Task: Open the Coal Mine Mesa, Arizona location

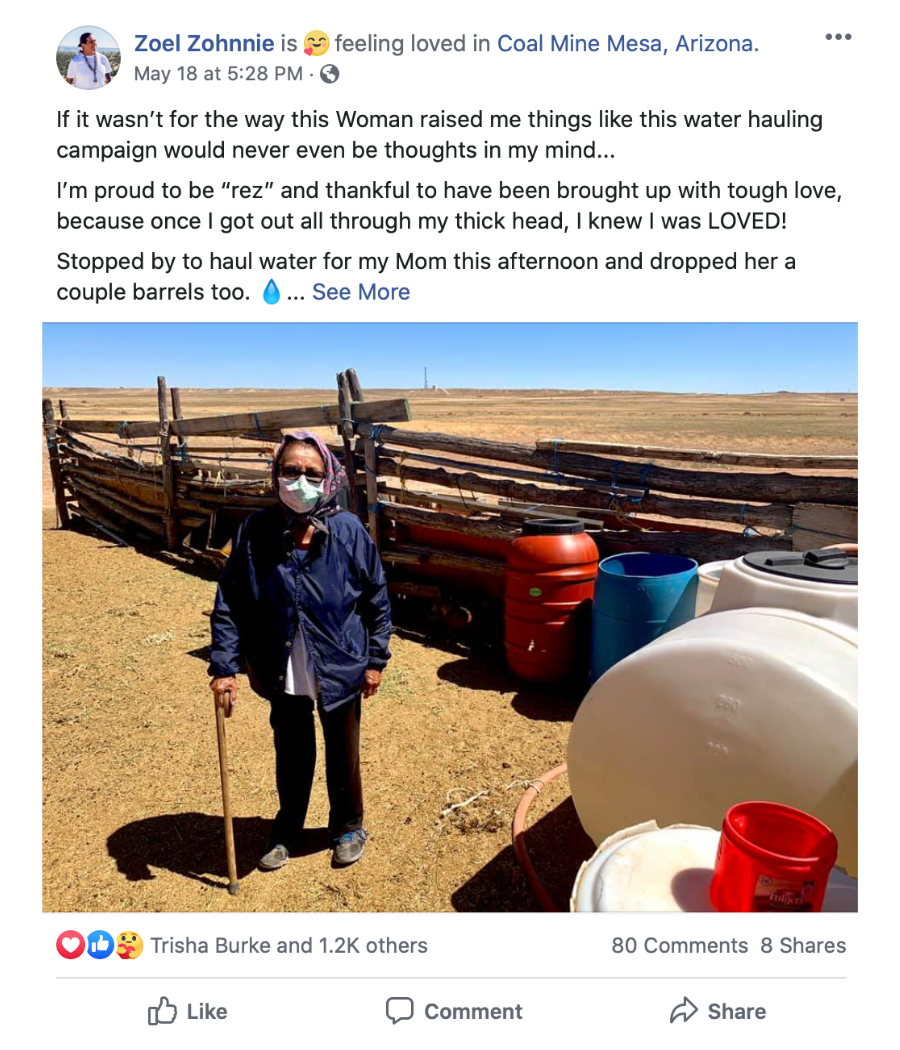Action: [x=627, y=44]
